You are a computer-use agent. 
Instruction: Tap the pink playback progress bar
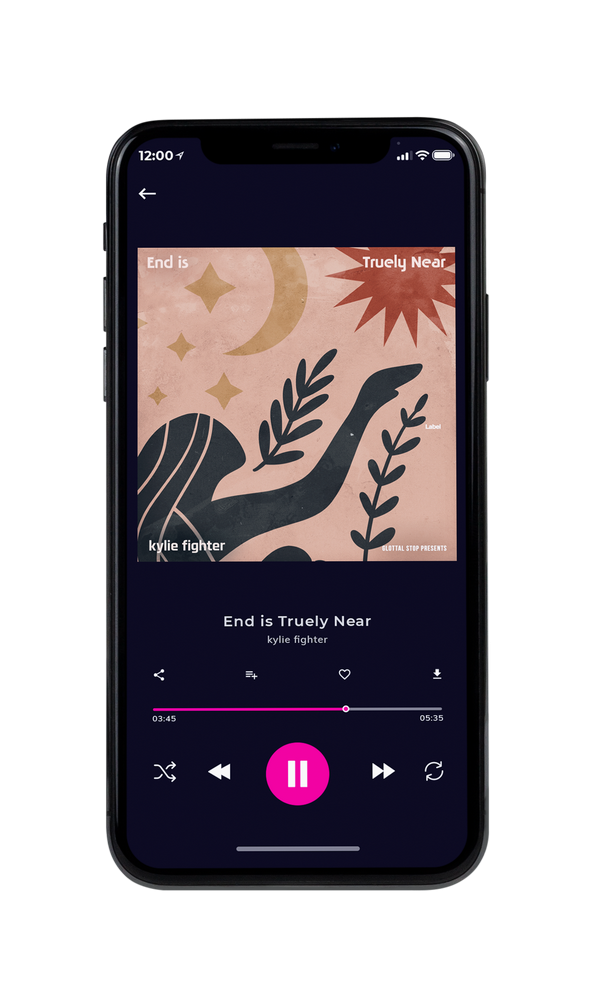(297, 709)
